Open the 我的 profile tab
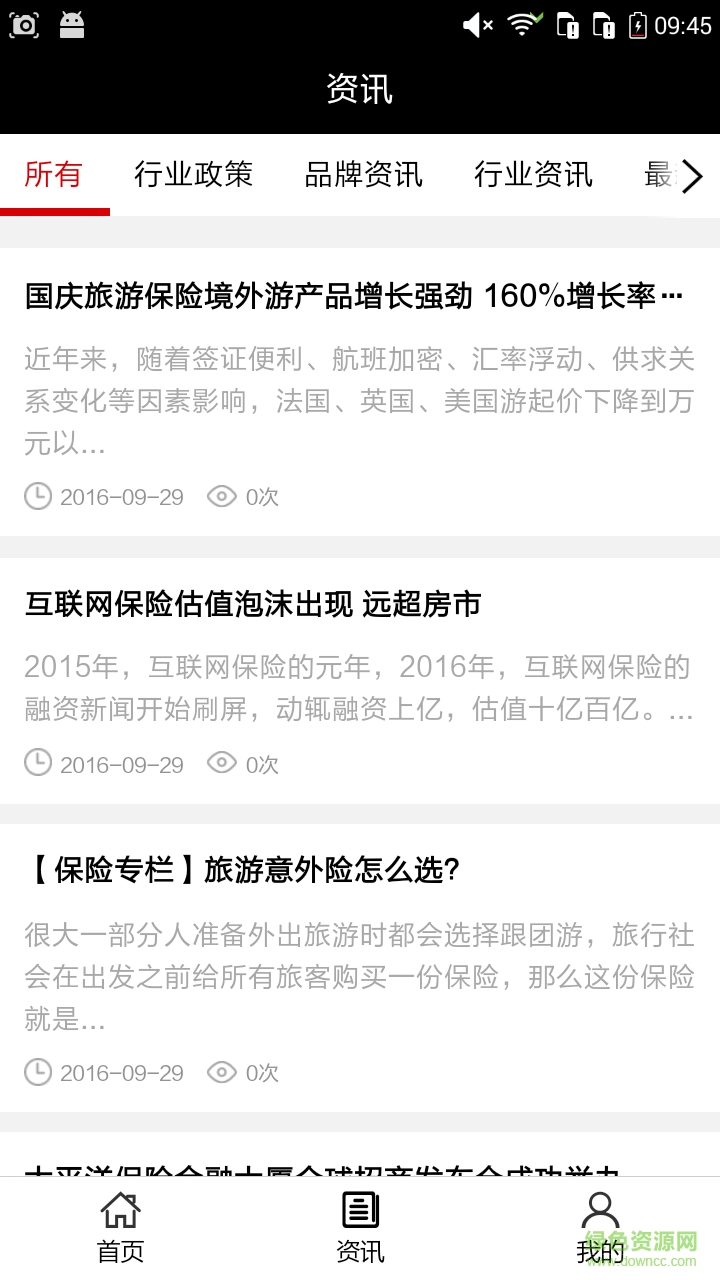This screenshot has height=1280, width=720. (x=600, y=1227)
